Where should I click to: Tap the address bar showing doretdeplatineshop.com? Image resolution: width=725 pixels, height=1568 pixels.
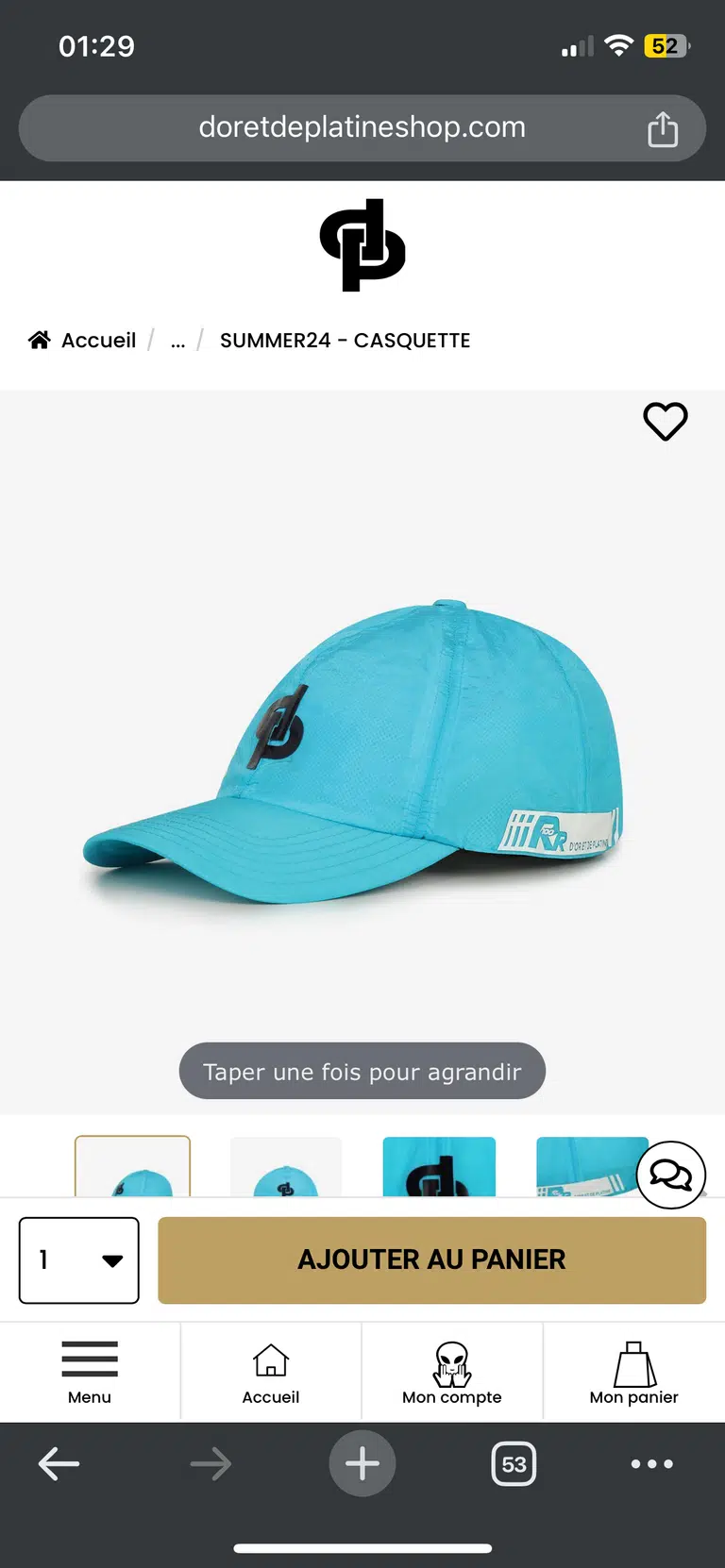362,127
